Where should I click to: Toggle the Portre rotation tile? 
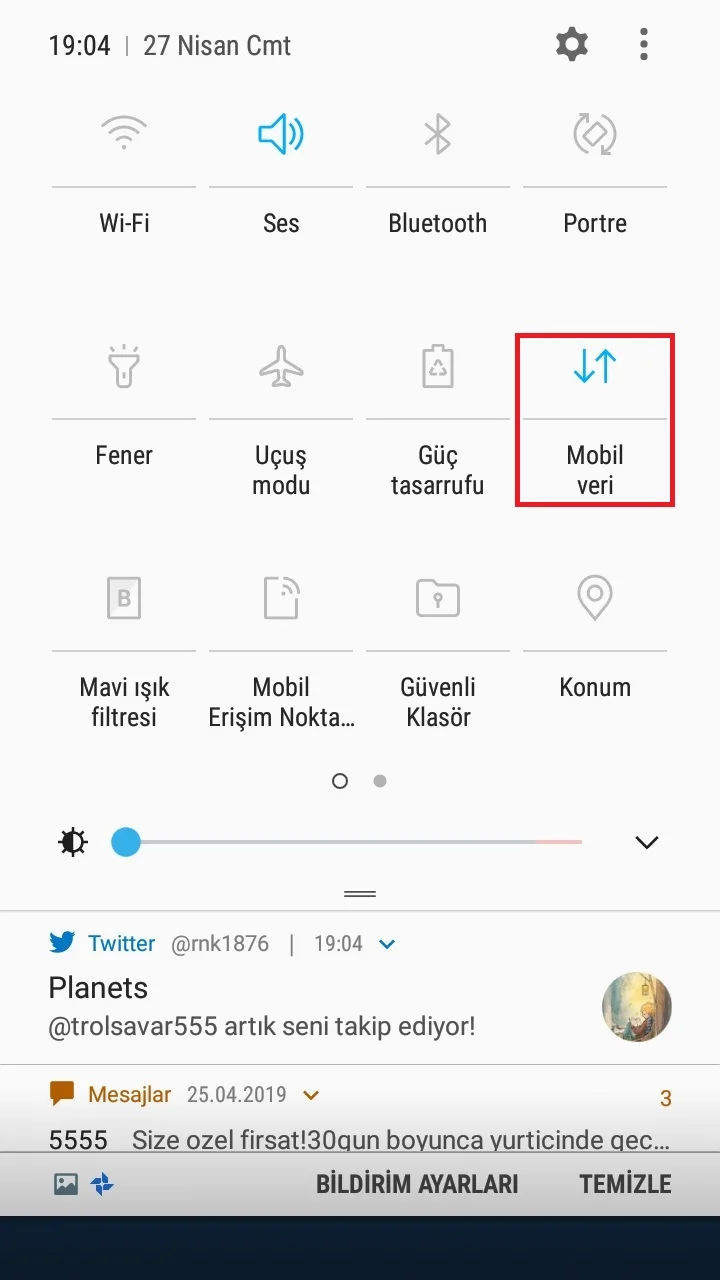click(x=595, y=133)
